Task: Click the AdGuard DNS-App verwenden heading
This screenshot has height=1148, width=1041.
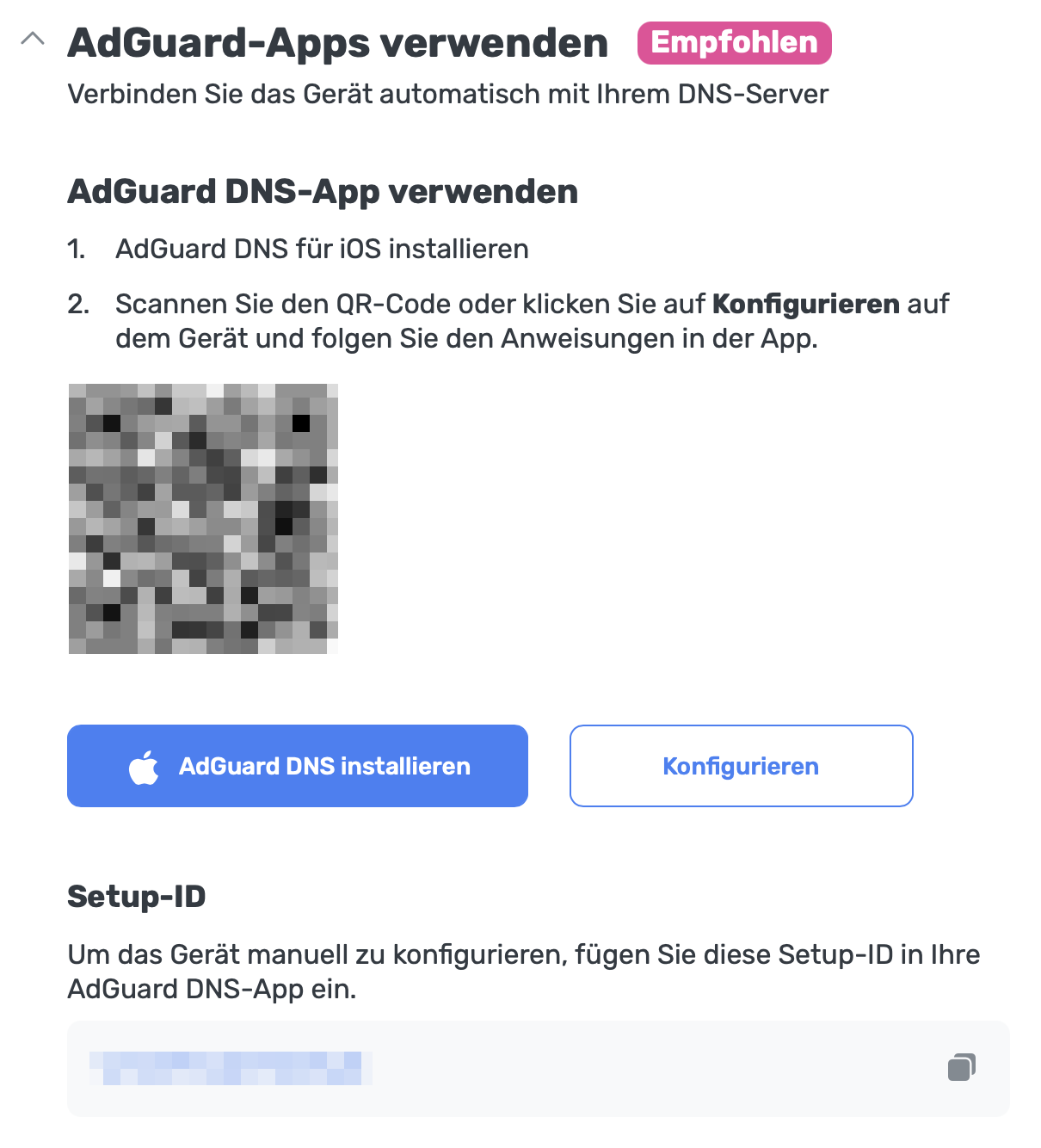Action: pos(323,191)
